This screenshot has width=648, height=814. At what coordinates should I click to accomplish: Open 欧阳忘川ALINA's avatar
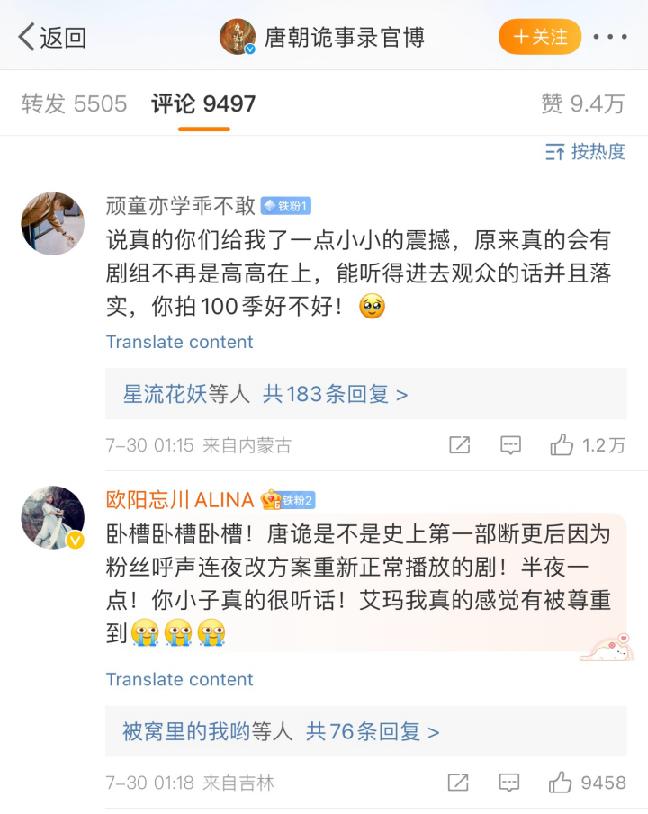click(53, 518)
